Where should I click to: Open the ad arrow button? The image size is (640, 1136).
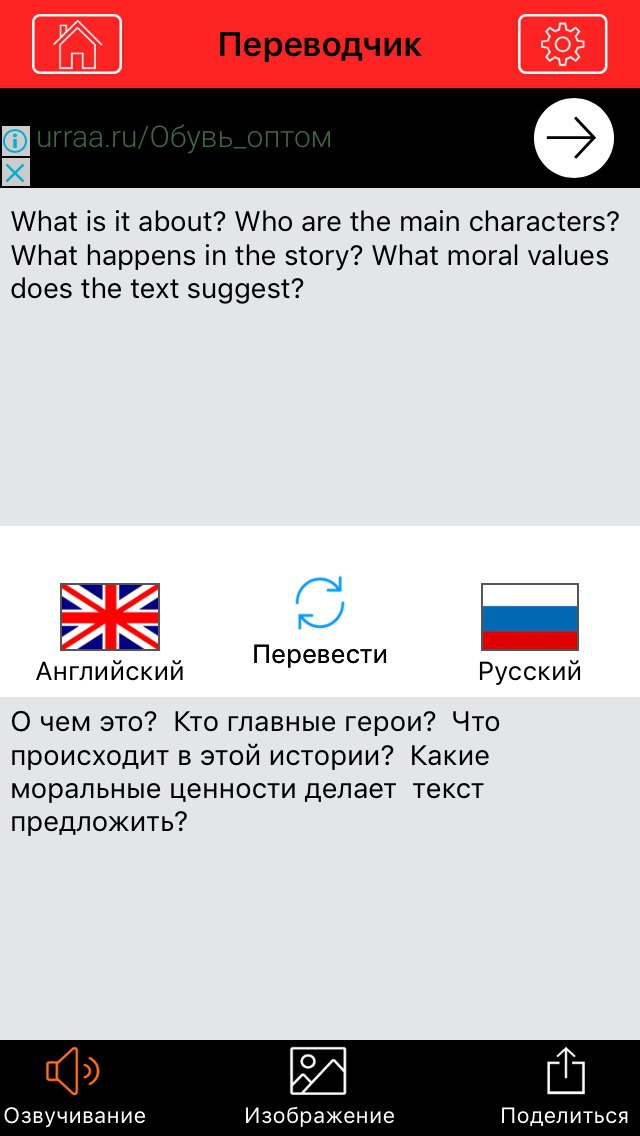tap(573, 138)
